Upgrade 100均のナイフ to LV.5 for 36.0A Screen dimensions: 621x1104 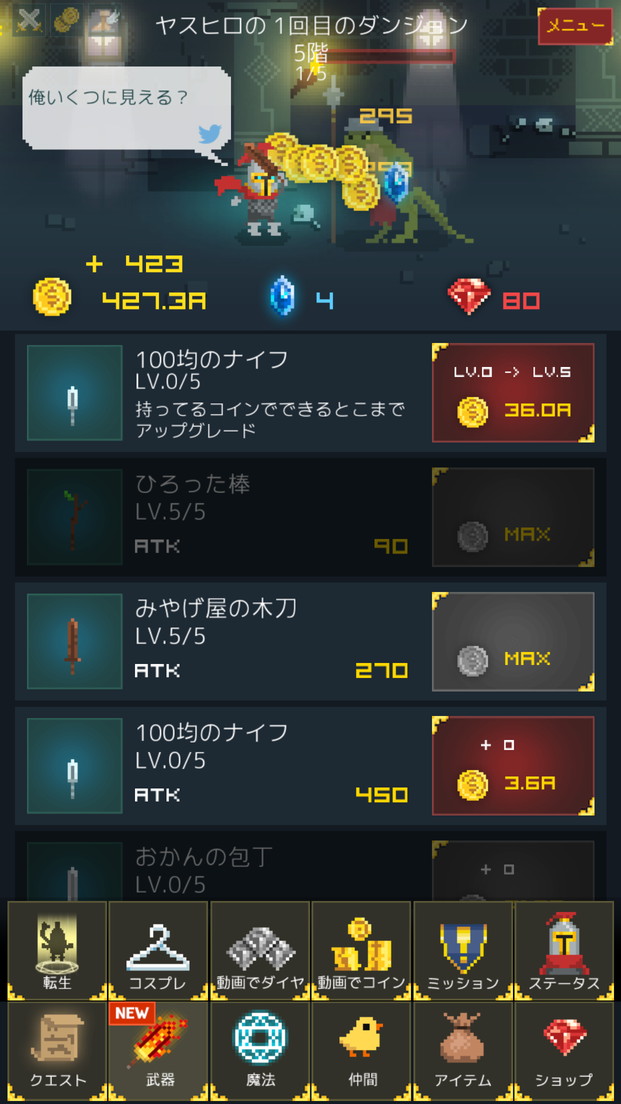pos(513,393)
